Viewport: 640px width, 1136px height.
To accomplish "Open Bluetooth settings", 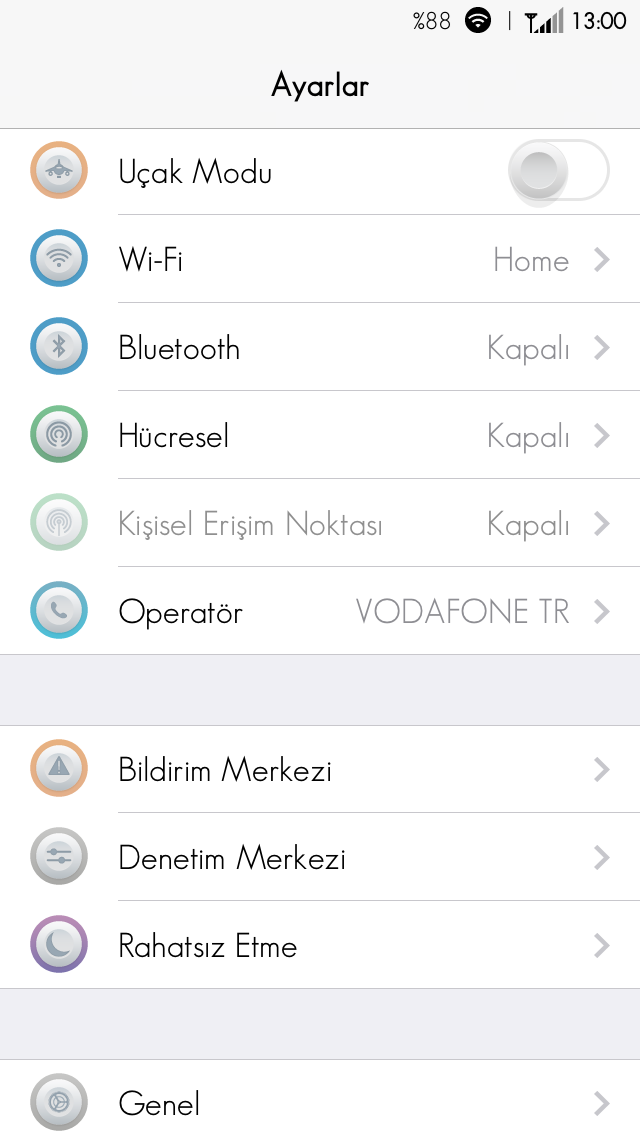I will tap(320, 347).
